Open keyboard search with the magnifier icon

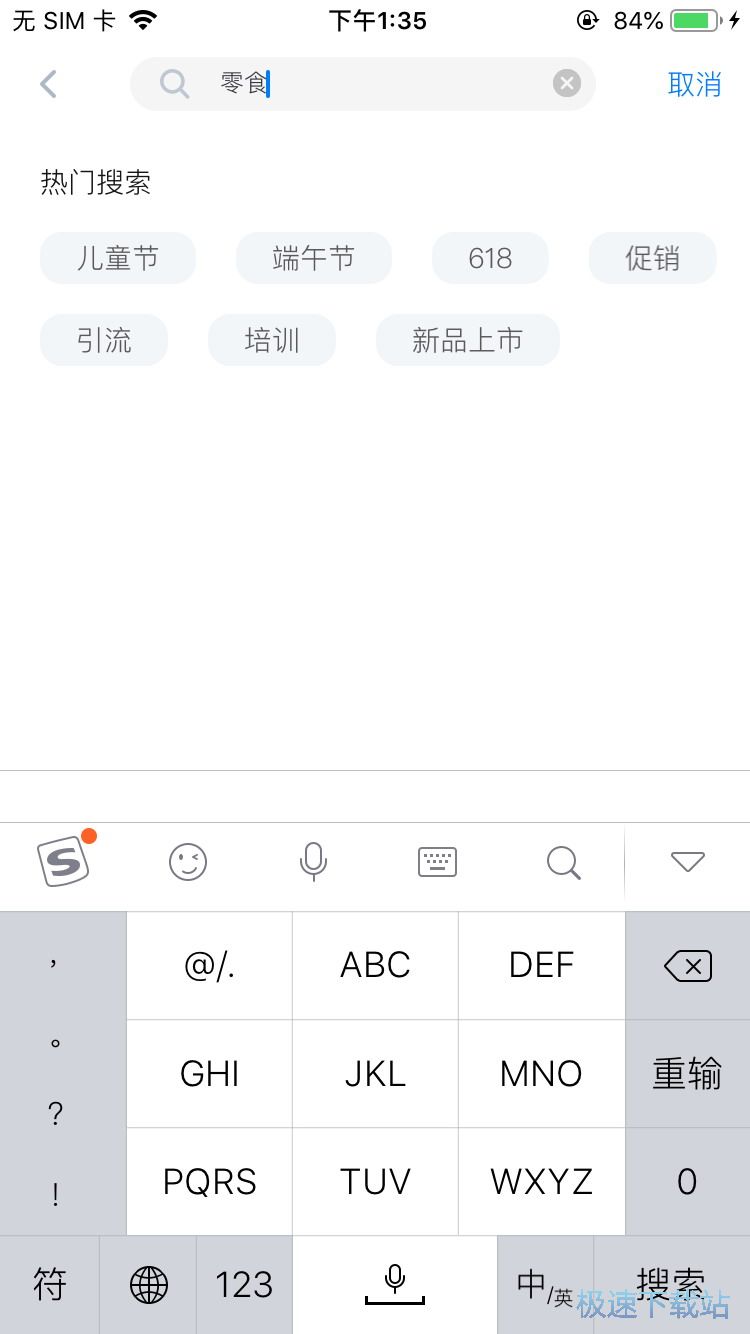[x=562, y=862]
